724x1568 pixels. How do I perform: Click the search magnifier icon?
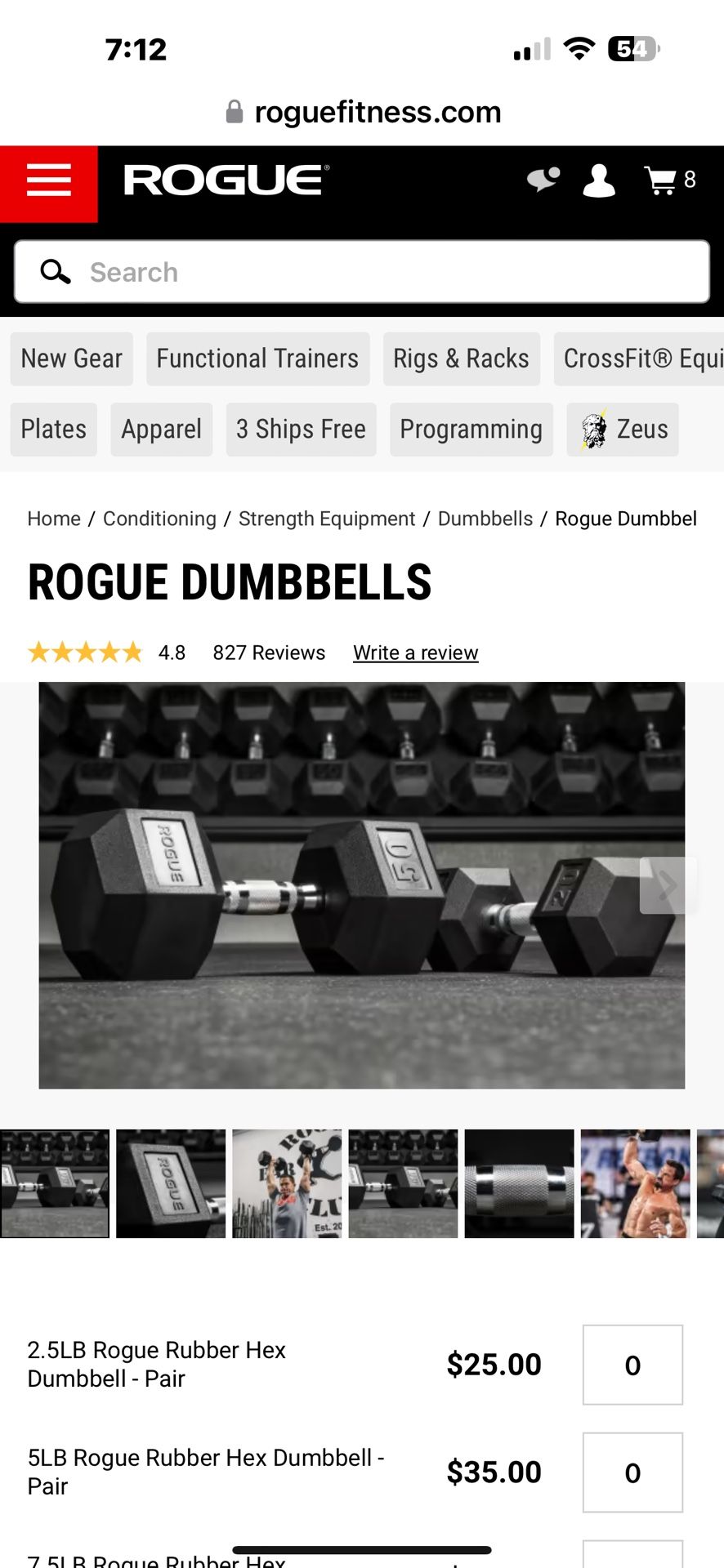(x=54, y=272)
